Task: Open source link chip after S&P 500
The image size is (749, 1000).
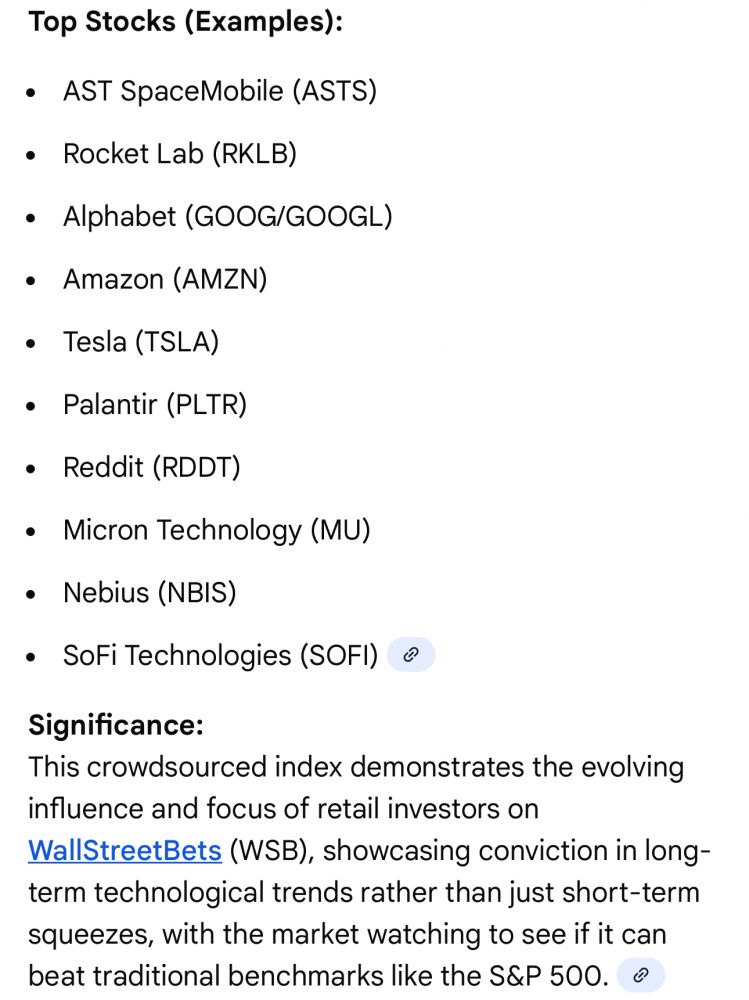Action: (x=641, y=975)
